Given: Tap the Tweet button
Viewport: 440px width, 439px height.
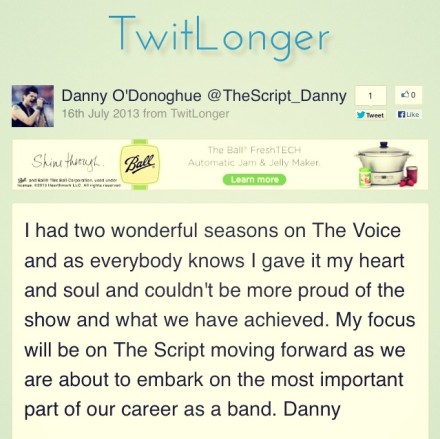Looking at the screenshot, I should point(371,115).
